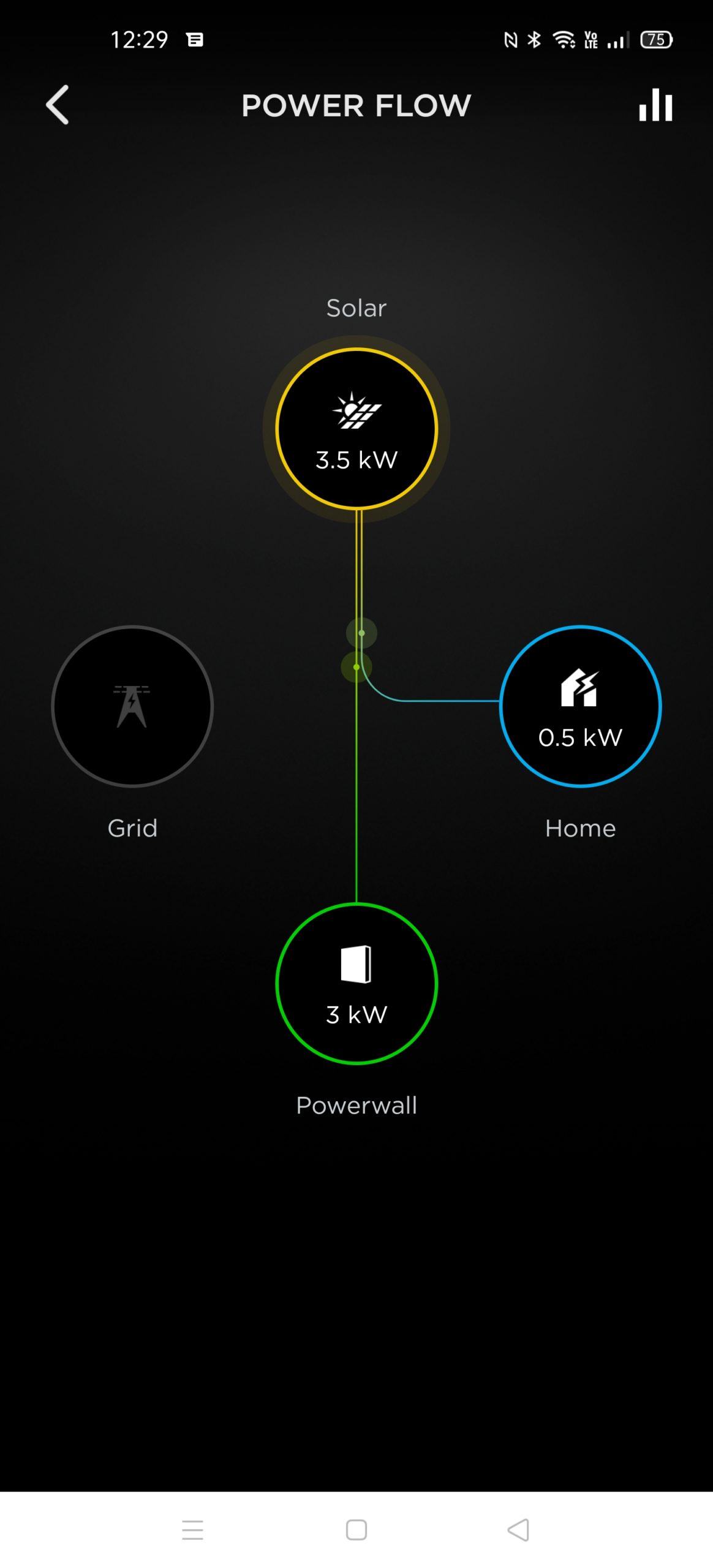Open the recent apps menu button
The width and height of the screenshot is (713, 1568).
click(x=193, y=1530)
